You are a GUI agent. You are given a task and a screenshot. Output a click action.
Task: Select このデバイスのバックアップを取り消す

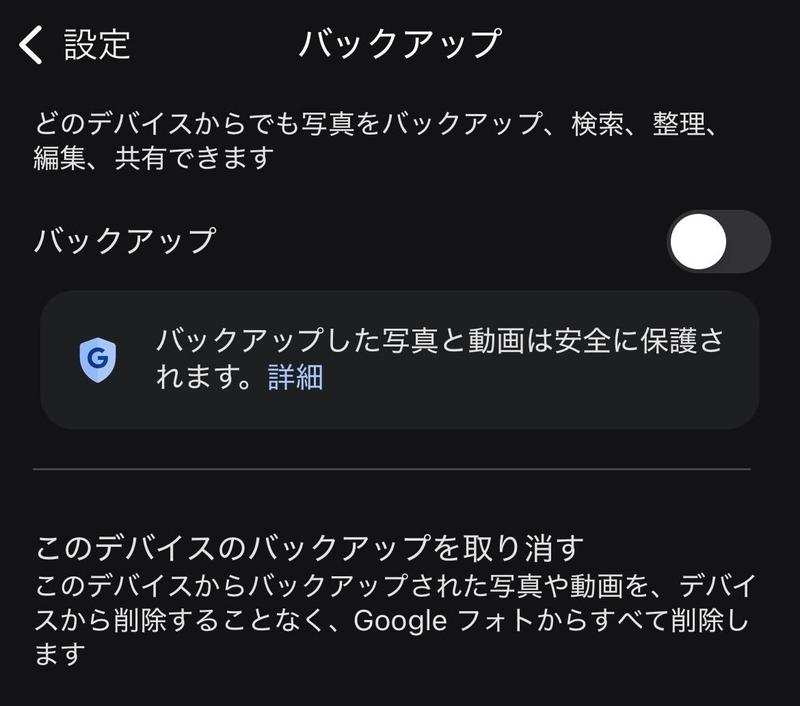pyautogui.click(x=309, y=549)
